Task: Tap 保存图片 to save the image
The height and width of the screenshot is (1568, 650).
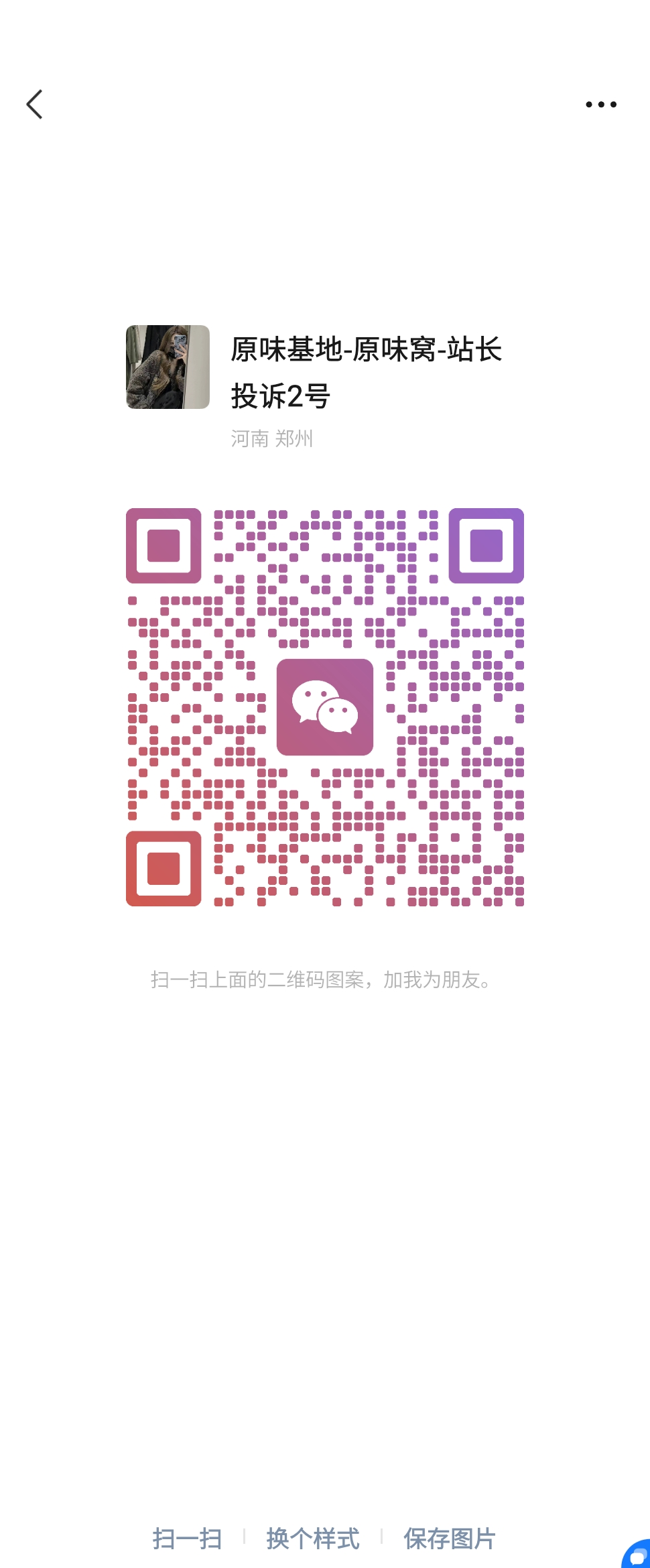Action: click(x=449, y=1539)
